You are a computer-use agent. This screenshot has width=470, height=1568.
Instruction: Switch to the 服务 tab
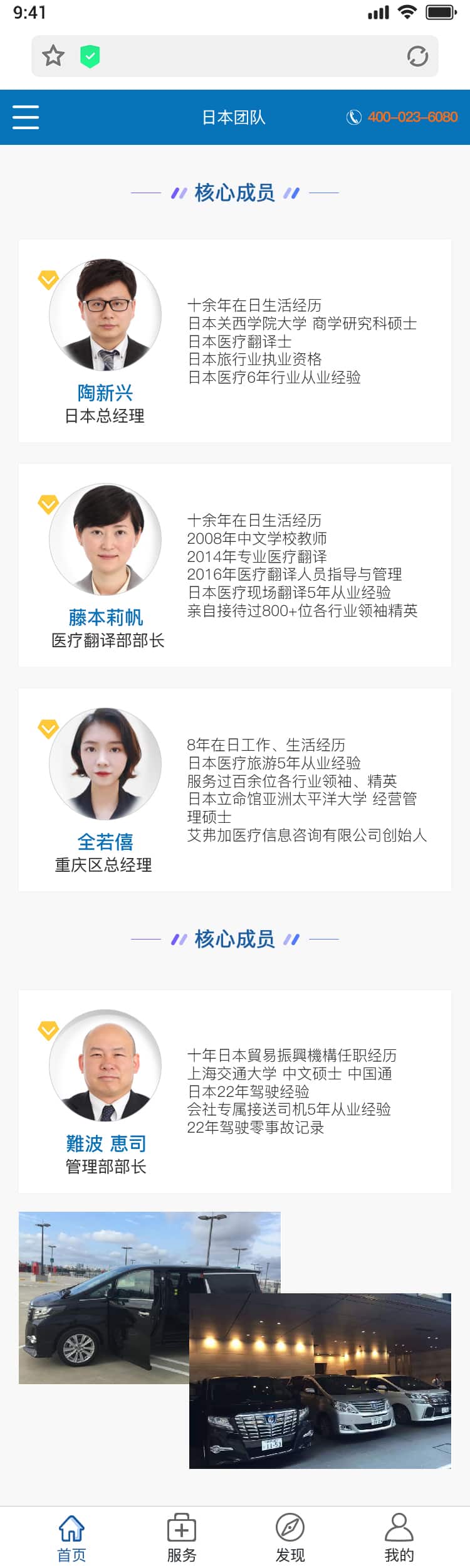(x=182, y=1538)
